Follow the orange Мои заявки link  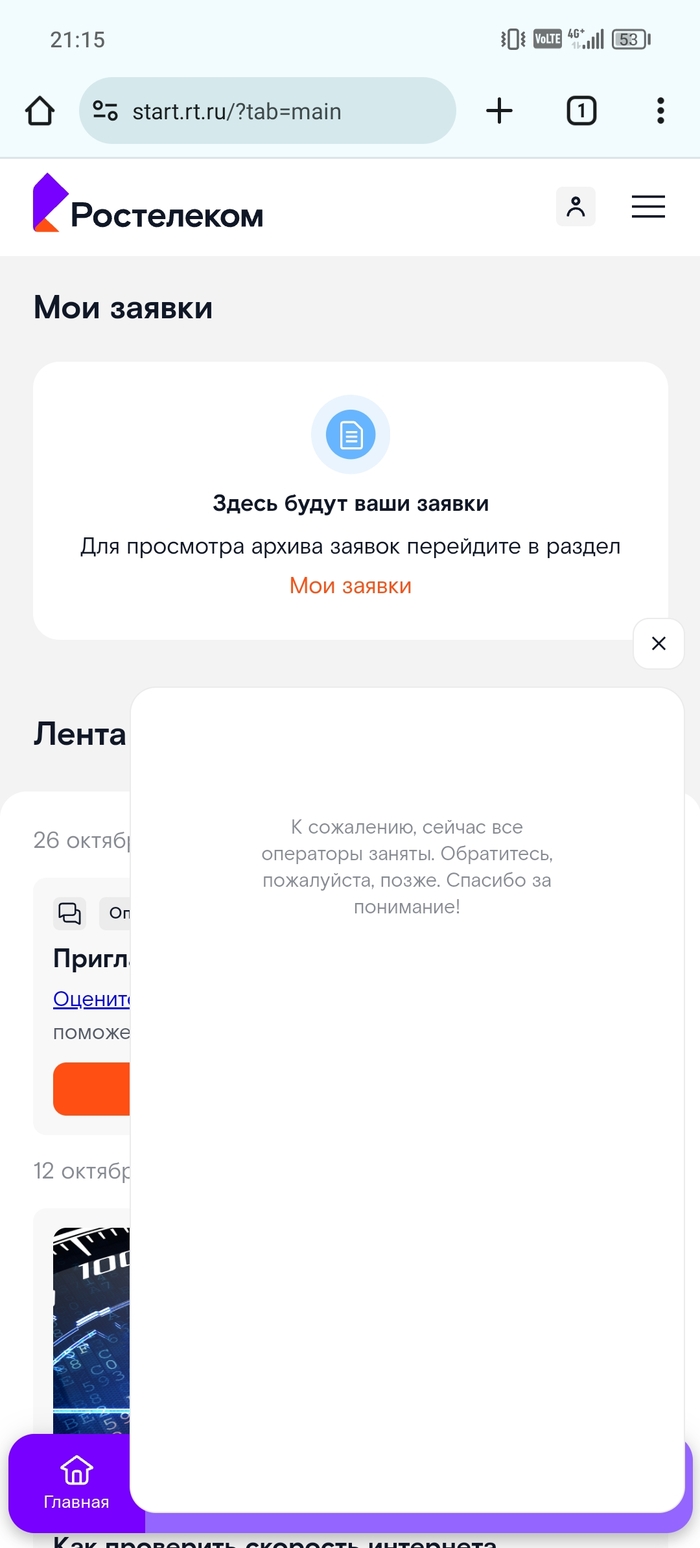tap(350, 586)
